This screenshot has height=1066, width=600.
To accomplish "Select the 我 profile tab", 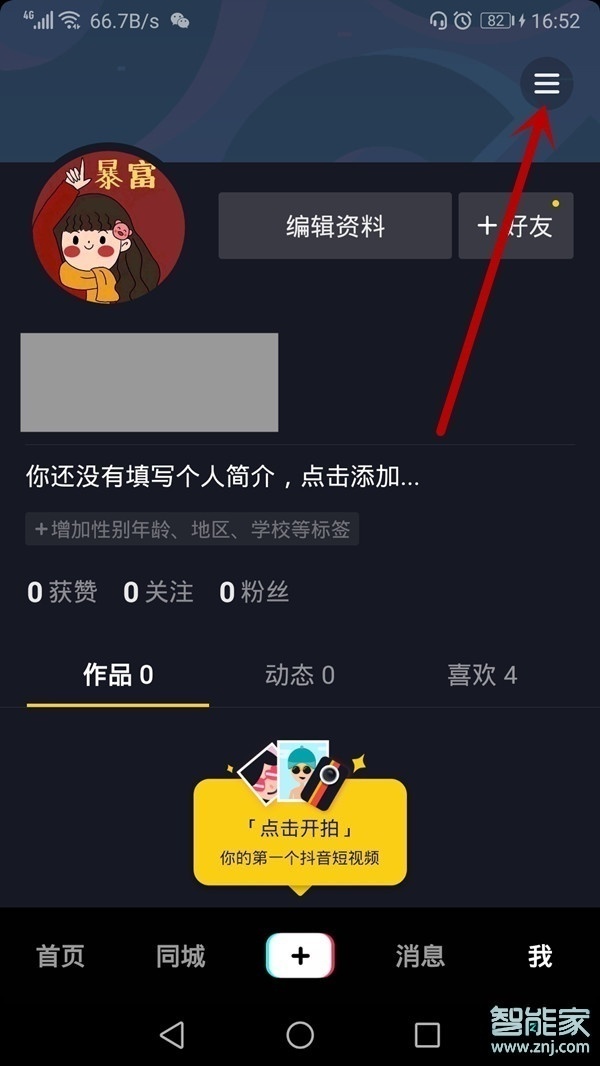I will click(x=540, y=956).
